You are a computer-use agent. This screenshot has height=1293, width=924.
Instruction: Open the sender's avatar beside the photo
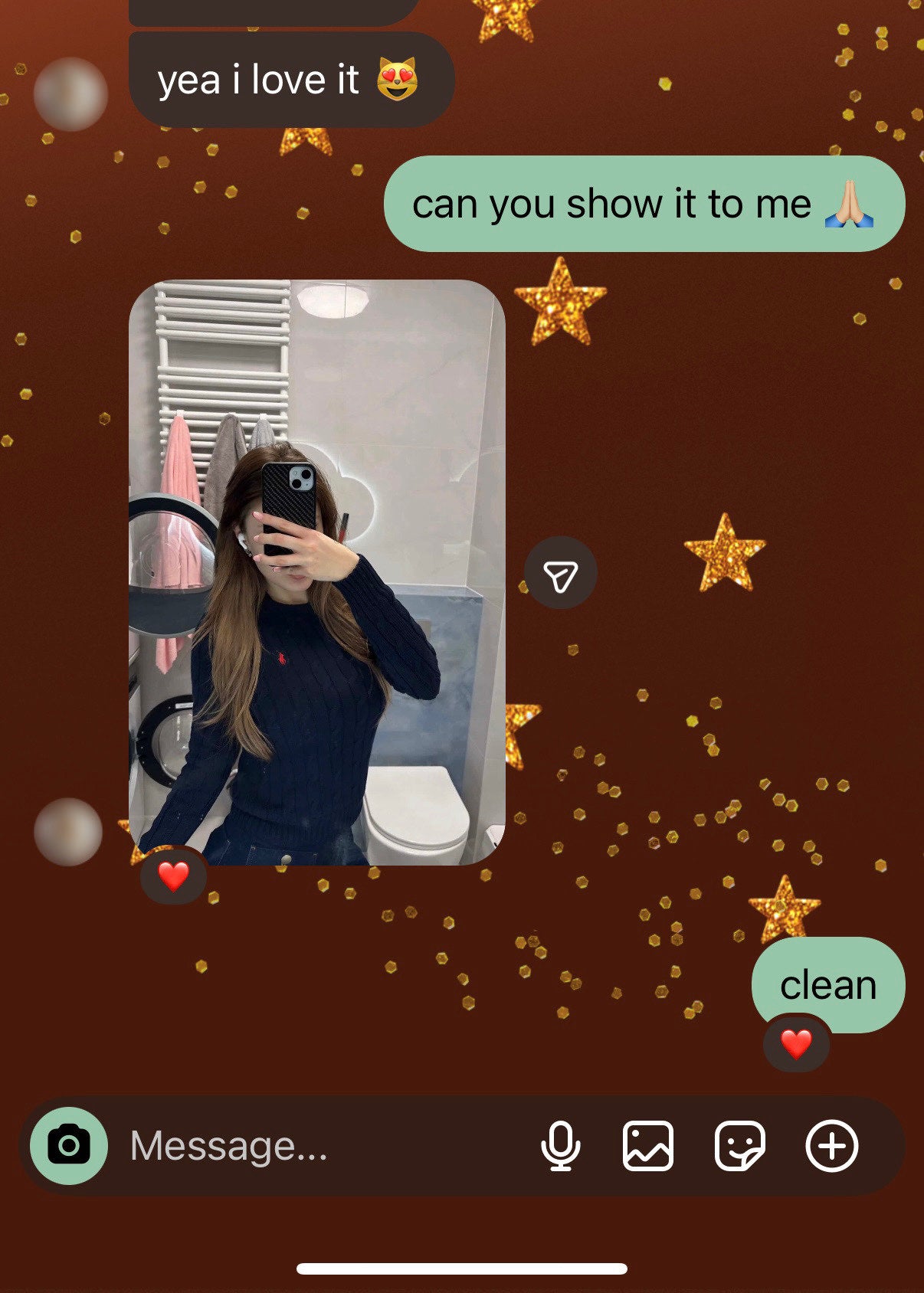point(68,832)
